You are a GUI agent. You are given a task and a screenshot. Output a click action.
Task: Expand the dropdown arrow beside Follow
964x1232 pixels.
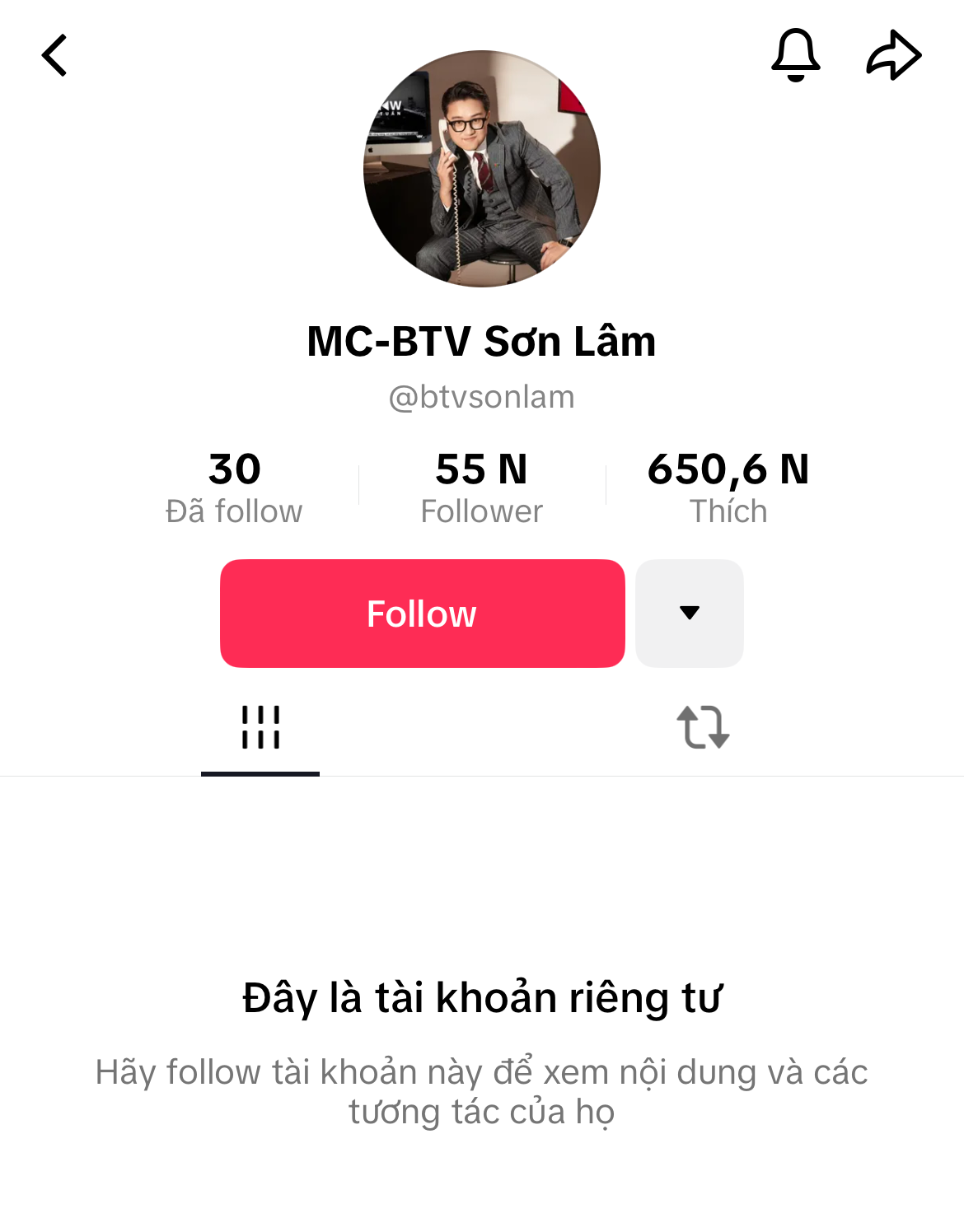690,614
